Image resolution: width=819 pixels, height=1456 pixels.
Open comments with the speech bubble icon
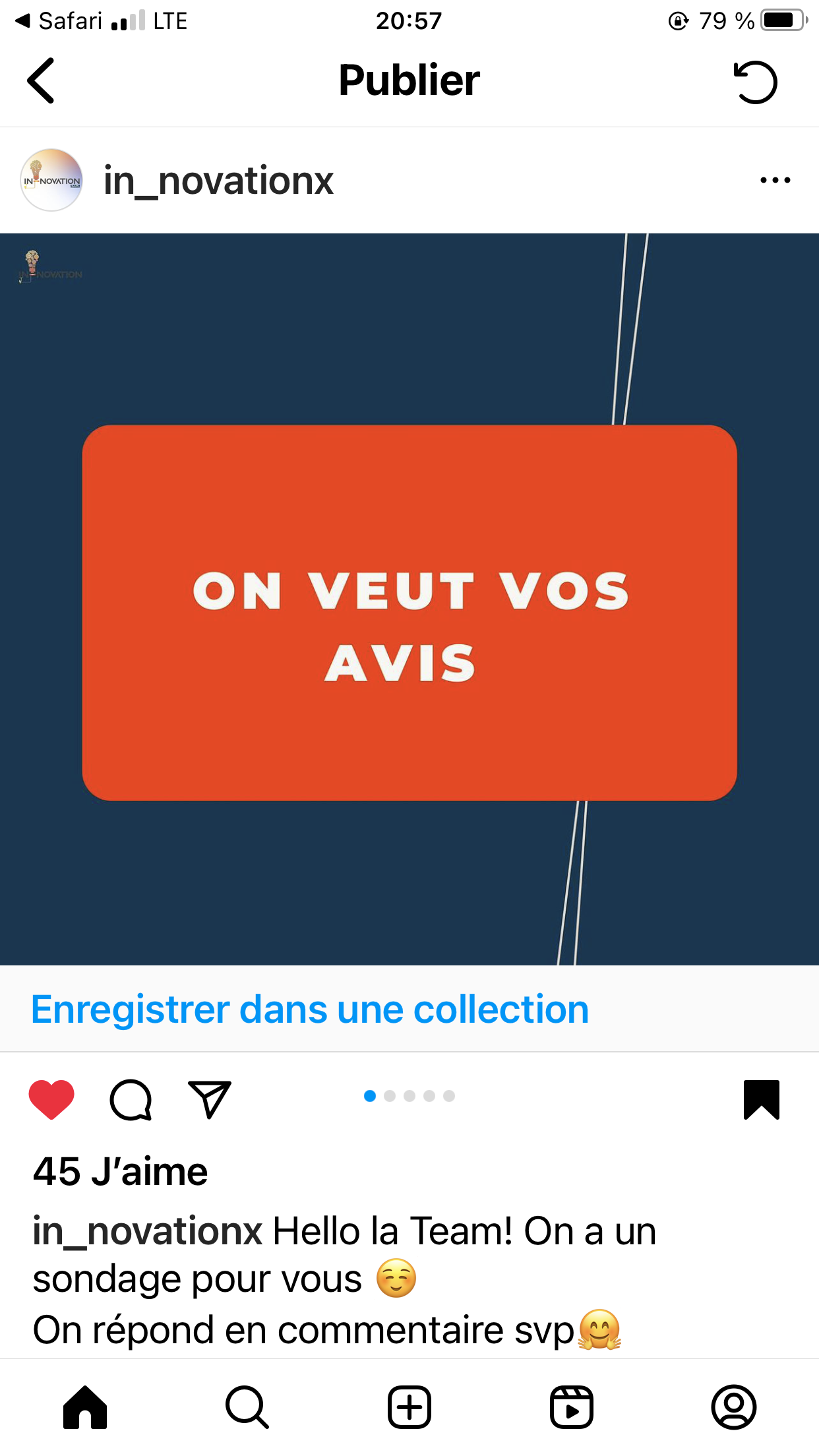[x=131, y=1099]
